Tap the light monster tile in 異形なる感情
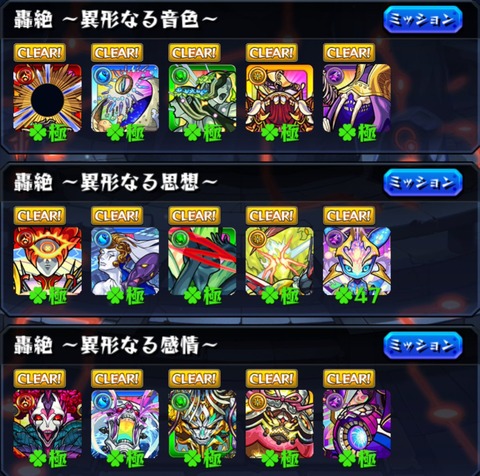 click(280, 424)
